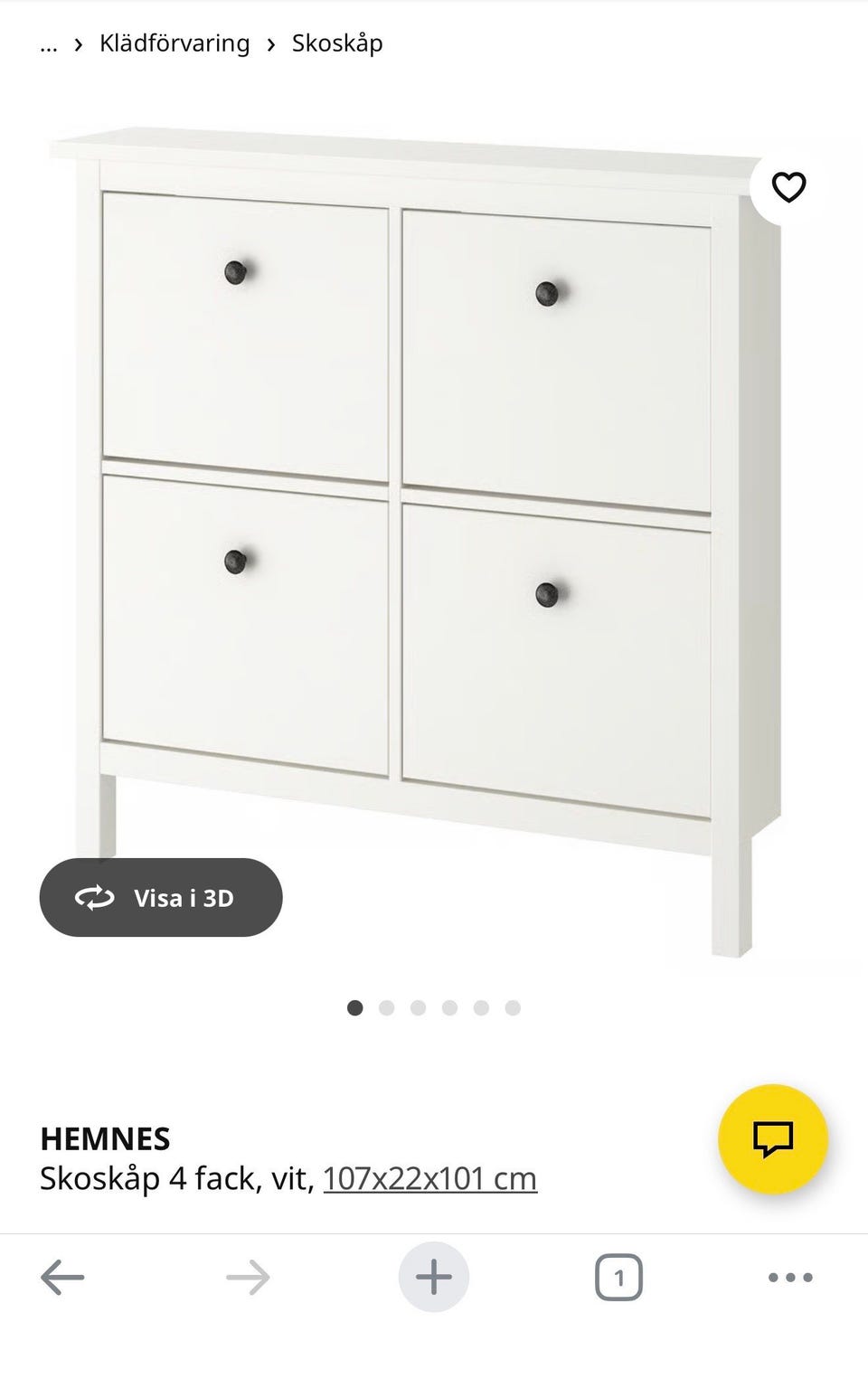The image size is (868, 1388).
Task: Show the open tabs switcher
Action: tap(618, 1278)
